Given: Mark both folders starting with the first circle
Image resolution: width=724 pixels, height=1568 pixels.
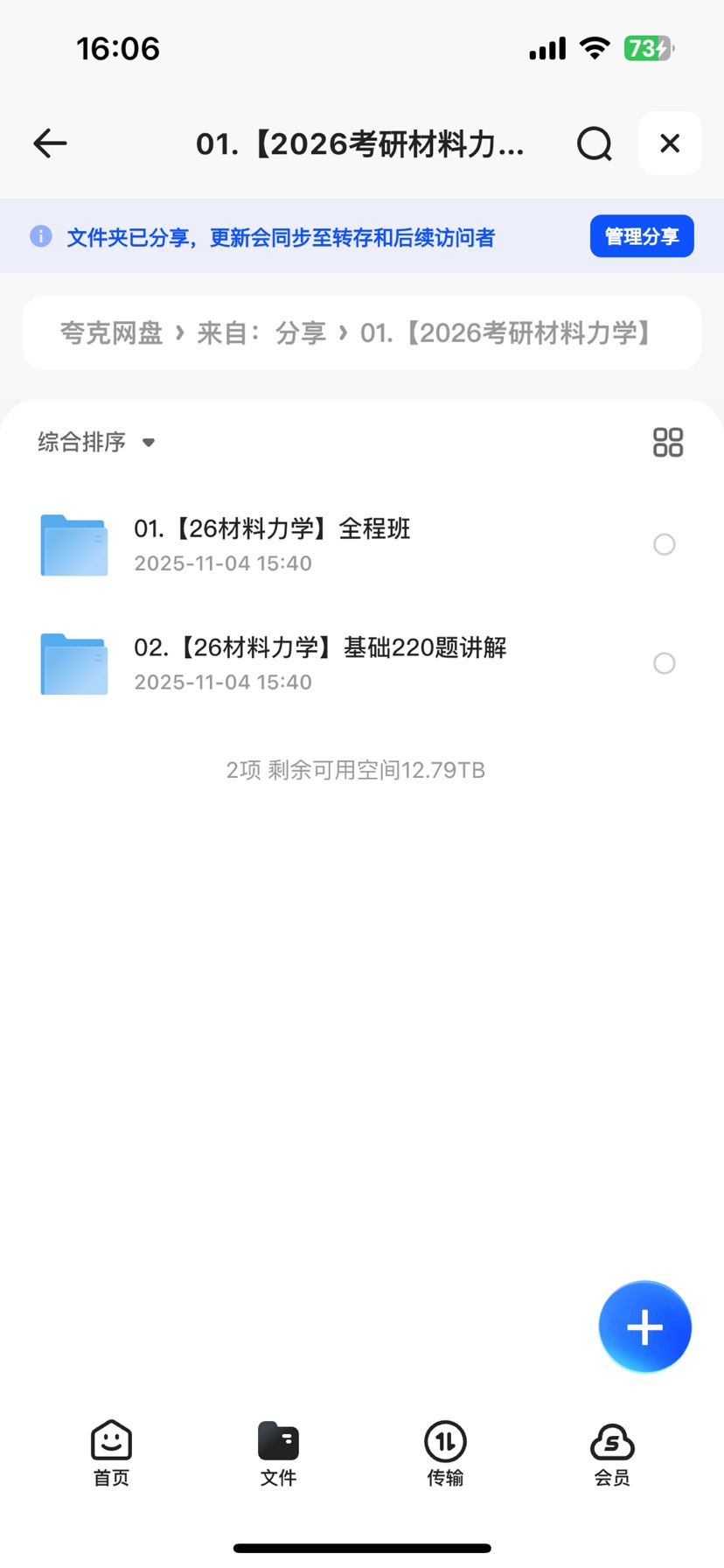Looking at the screenshot, I should [x=665, y=544].
